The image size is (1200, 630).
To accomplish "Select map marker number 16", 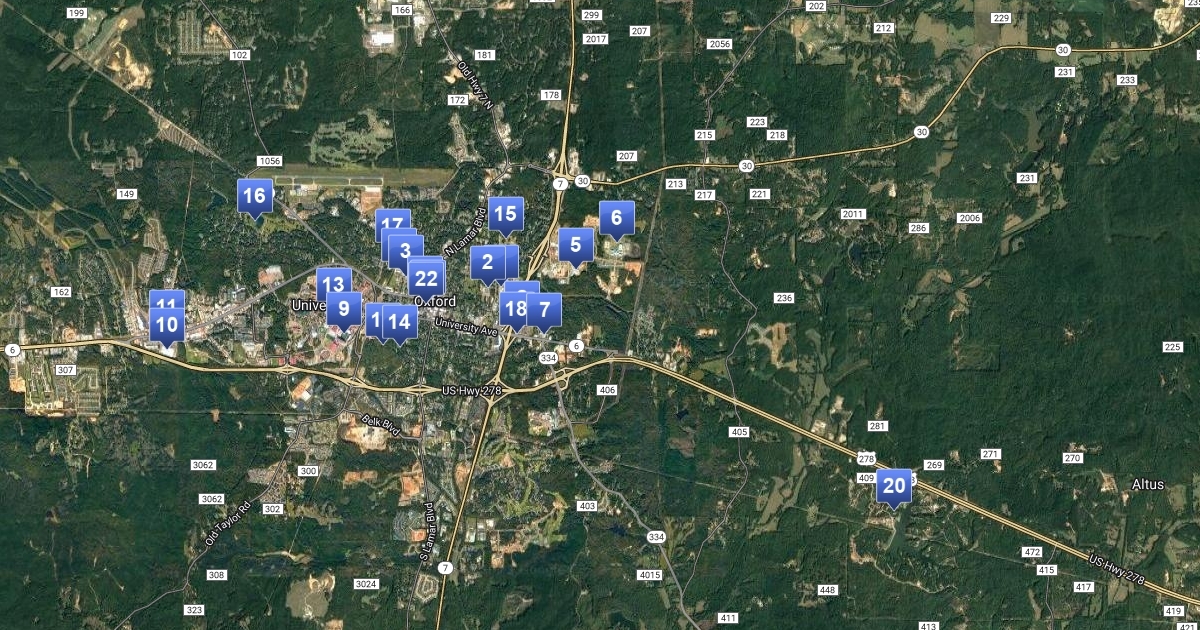I will [x=255, y=196].
